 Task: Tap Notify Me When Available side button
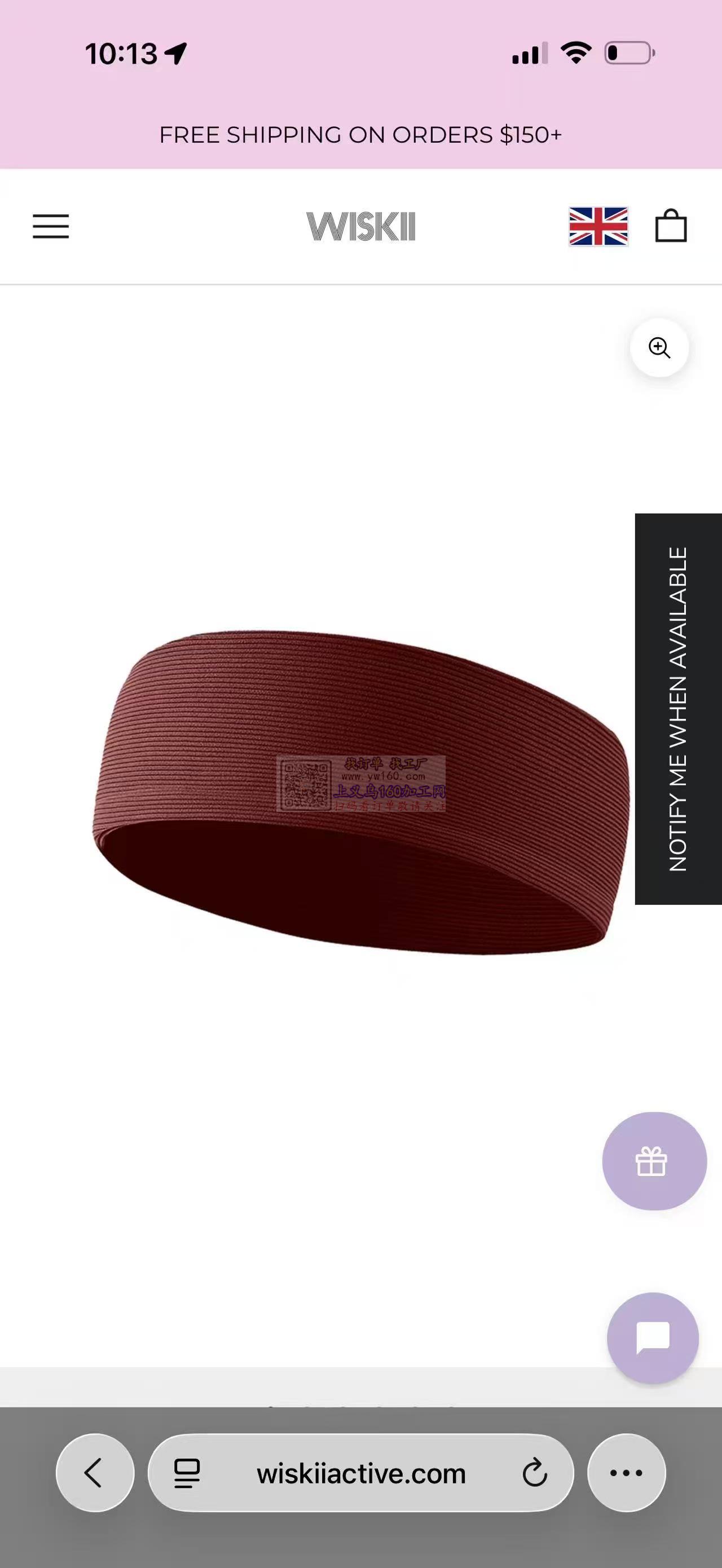(x=678, y=709)
